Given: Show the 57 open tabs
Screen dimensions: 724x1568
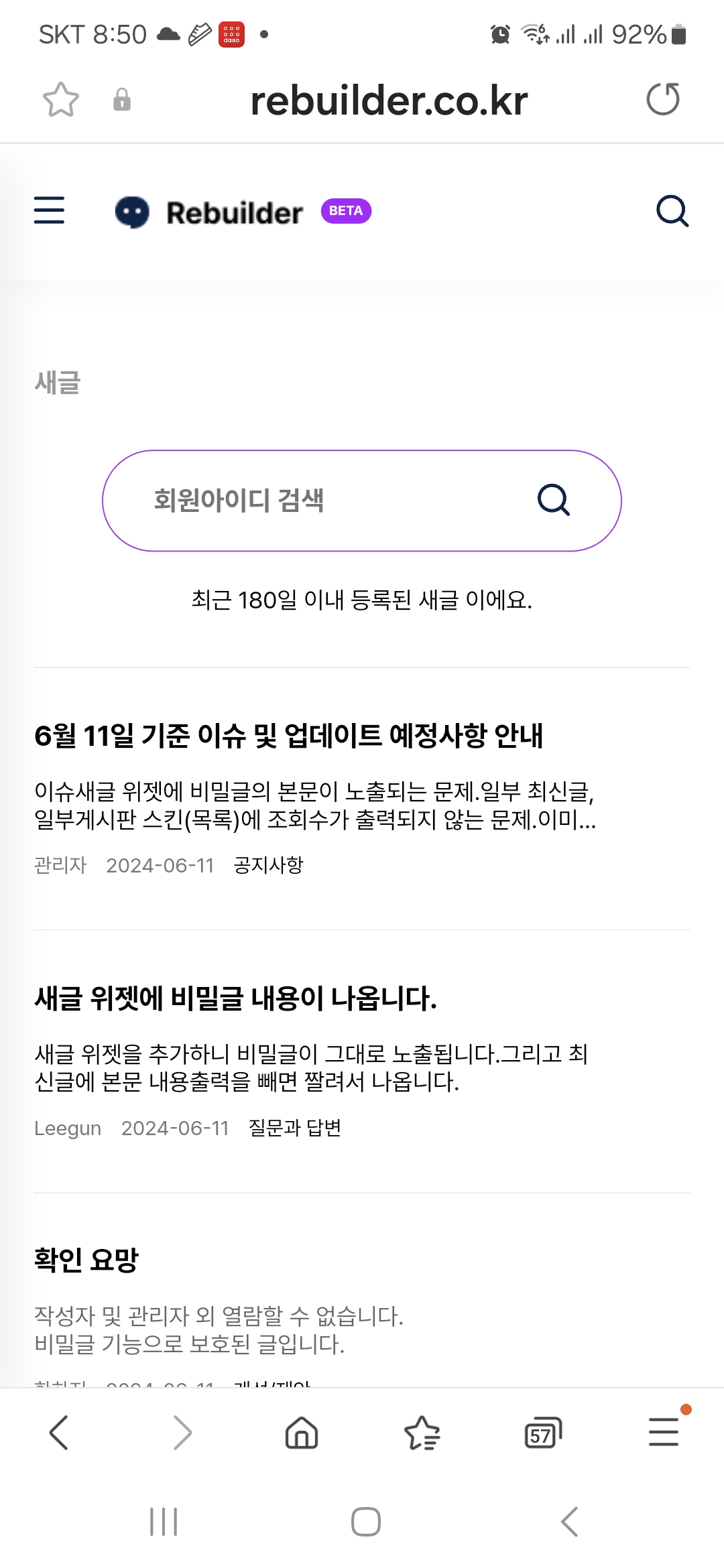Looking at the screenshot, I should click(543, 1433).
